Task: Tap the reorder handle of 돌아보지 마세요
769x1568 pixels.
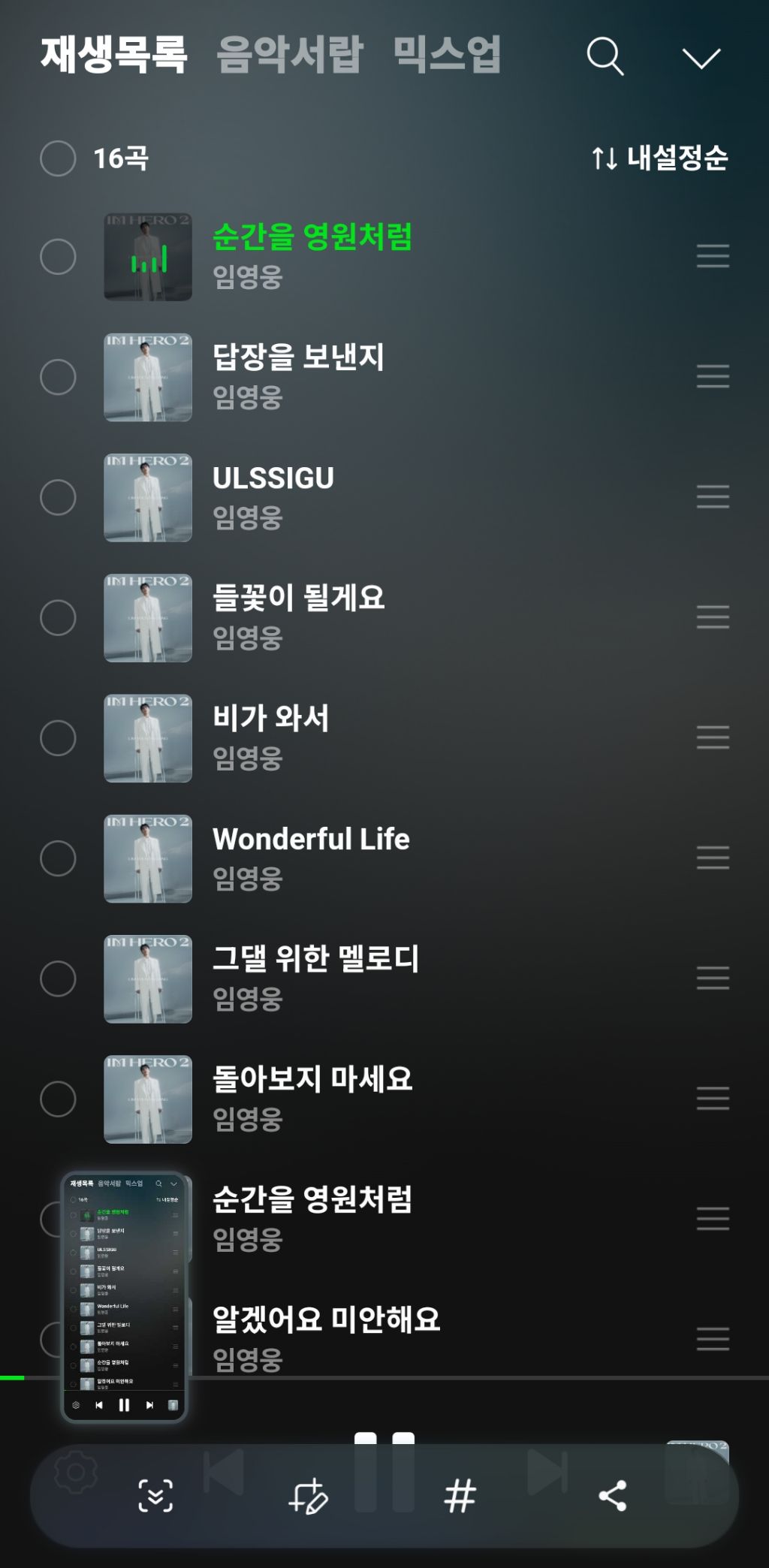Action: (713, 1098)
